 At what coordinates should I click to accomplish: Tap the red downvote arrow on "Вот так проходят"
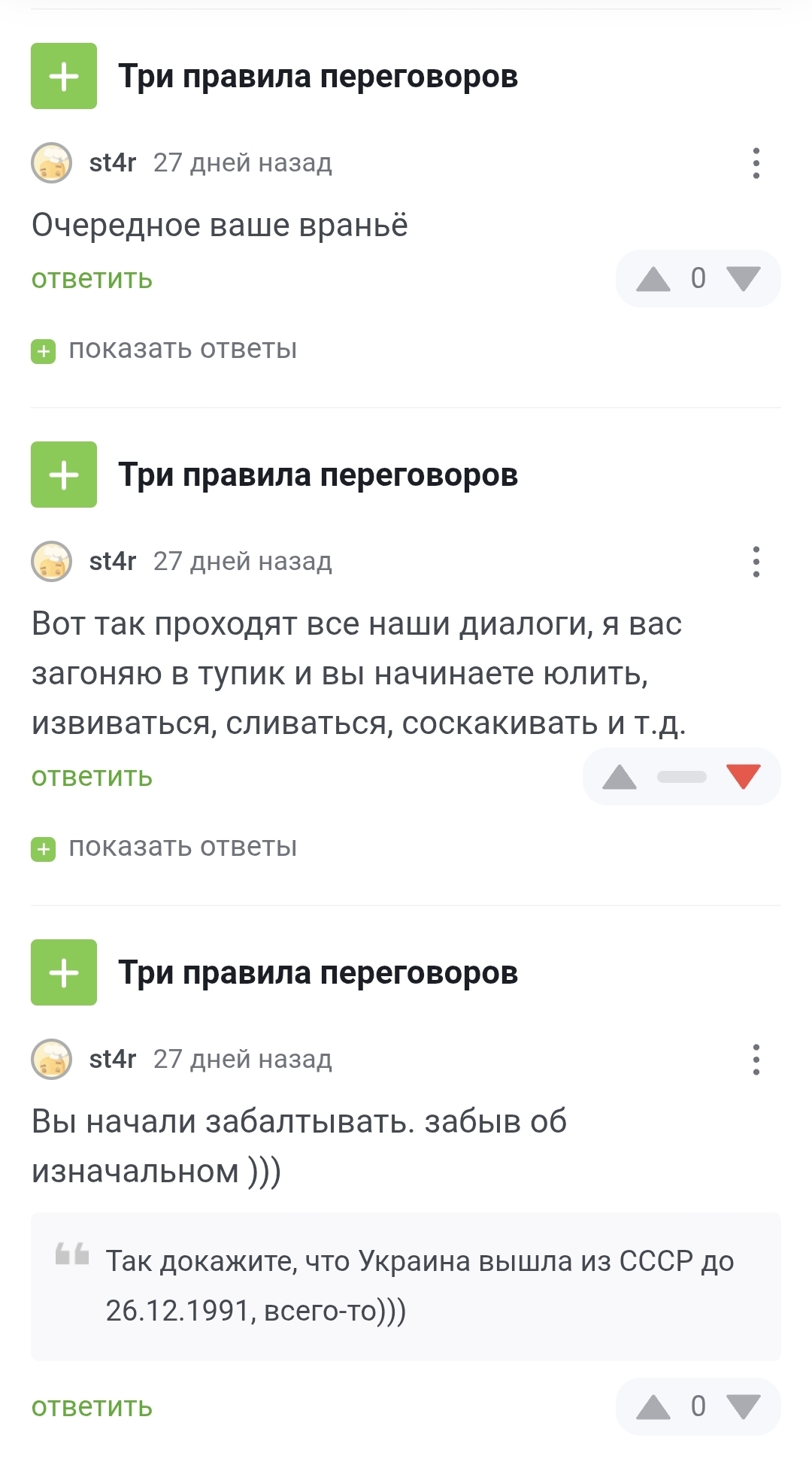click(x=744, y=777)
